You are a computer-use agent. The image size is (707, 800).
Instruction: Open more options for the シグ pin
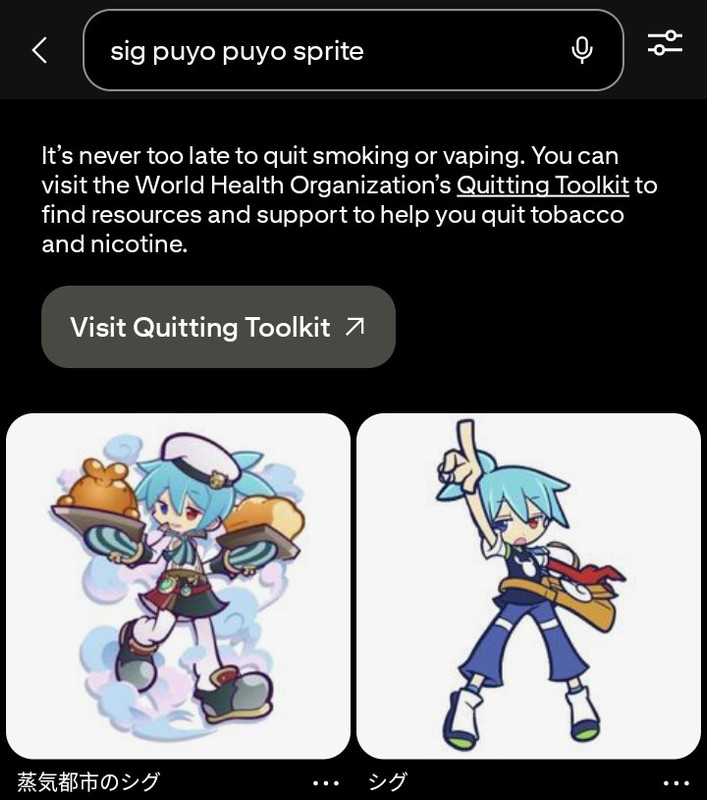pos(677,782)
